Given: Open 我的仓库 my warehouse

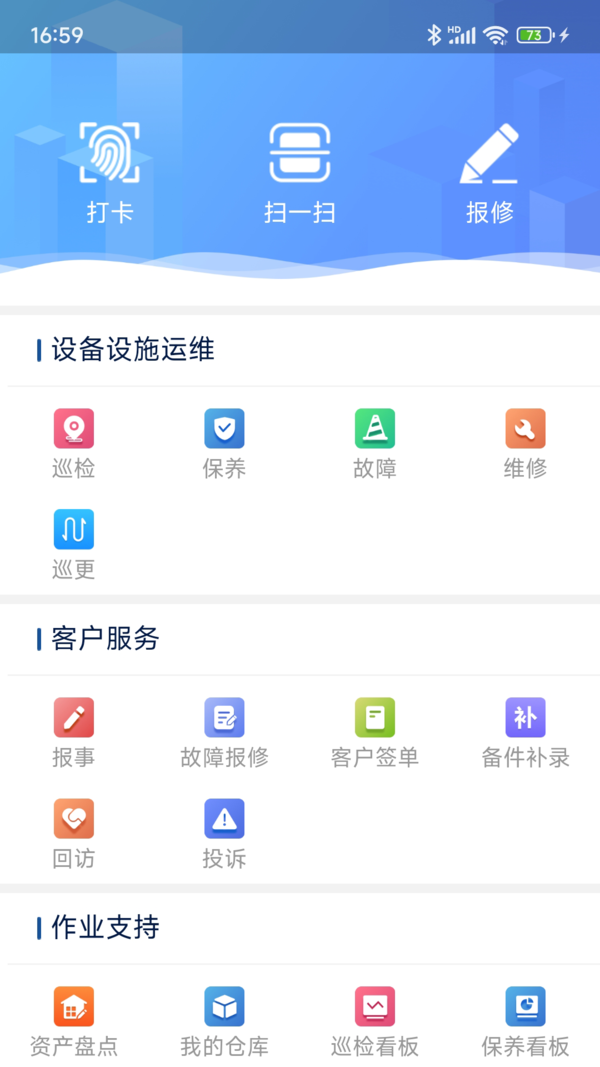Looking at the screenshot, I should (224, 1021).
